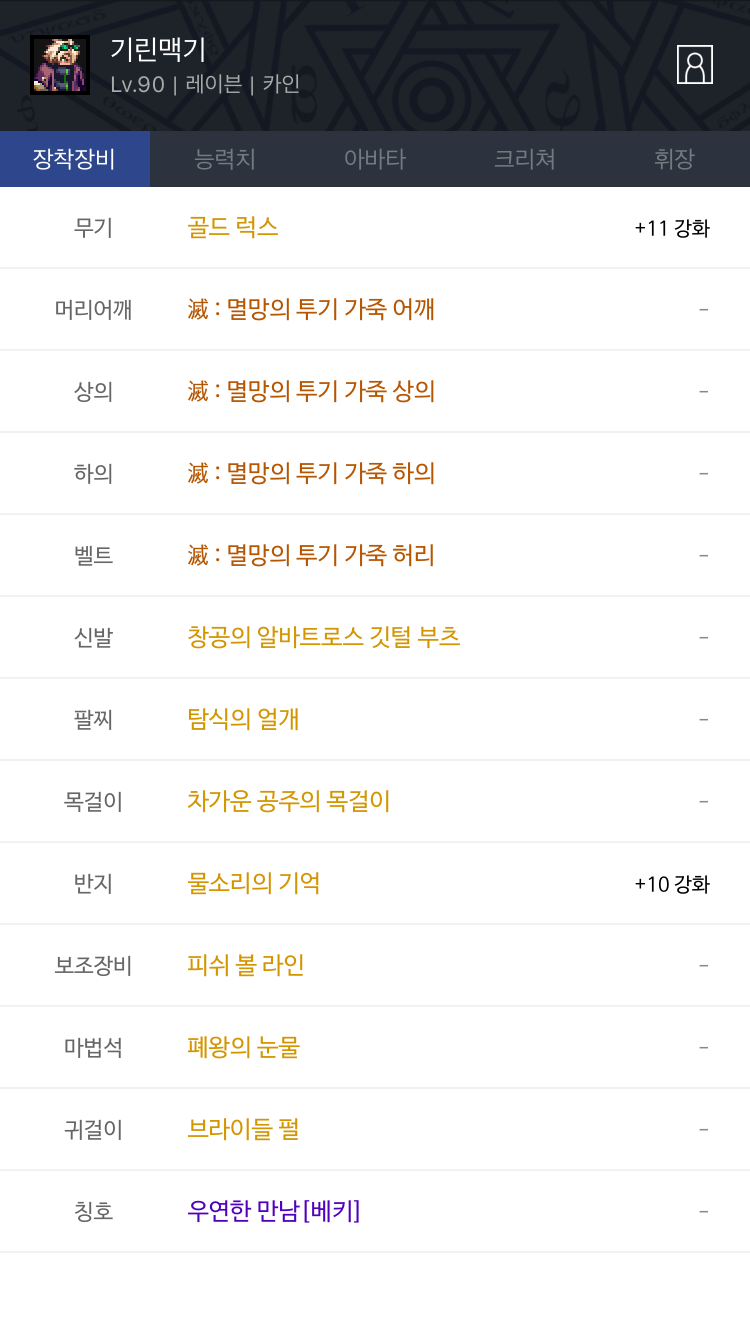This screenshot has width=750, height=1334.
Task: Open 滅 : 멸망의 투기 가죽 어깨 details
Action: pyautogui.click(x=311, y=309)
